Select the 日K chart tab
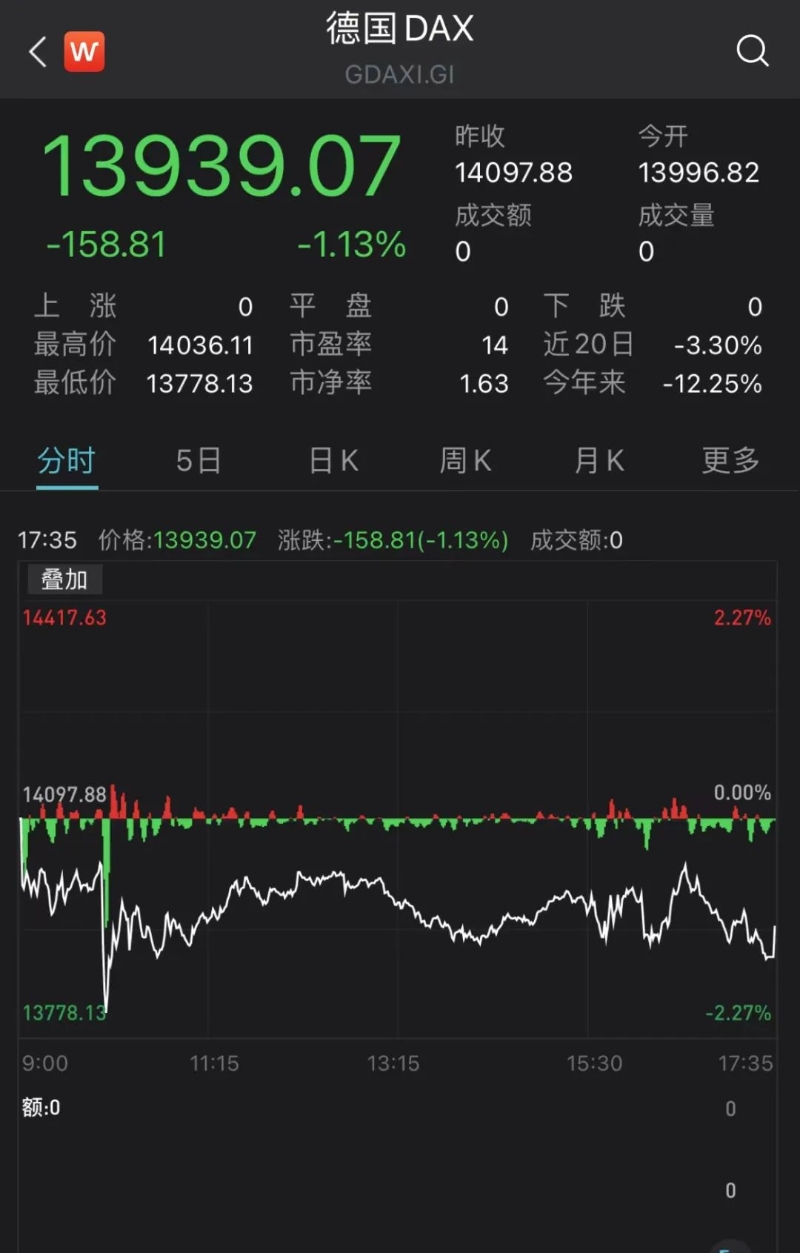The width and height of the screenshot is (800, 1253). tap(333, 461)
